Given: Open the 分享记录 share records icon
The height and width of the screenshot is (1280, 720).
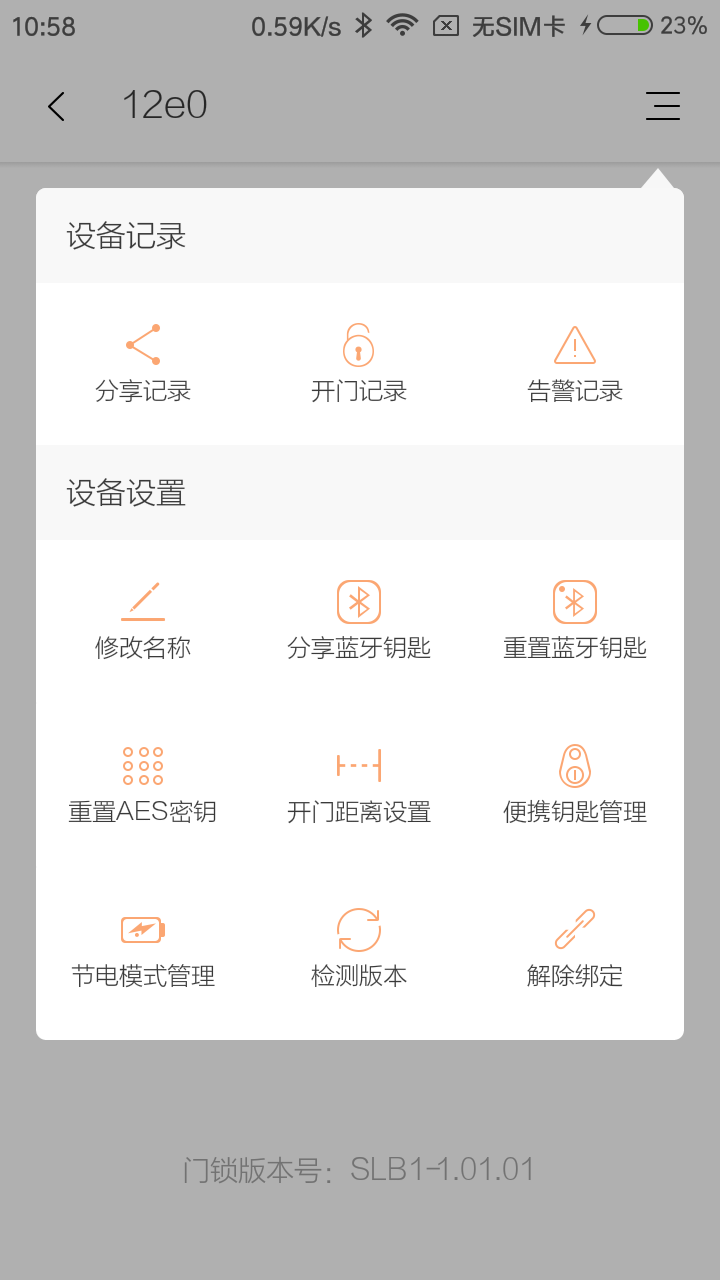Looking at the screenshot, I should [143, 363].
